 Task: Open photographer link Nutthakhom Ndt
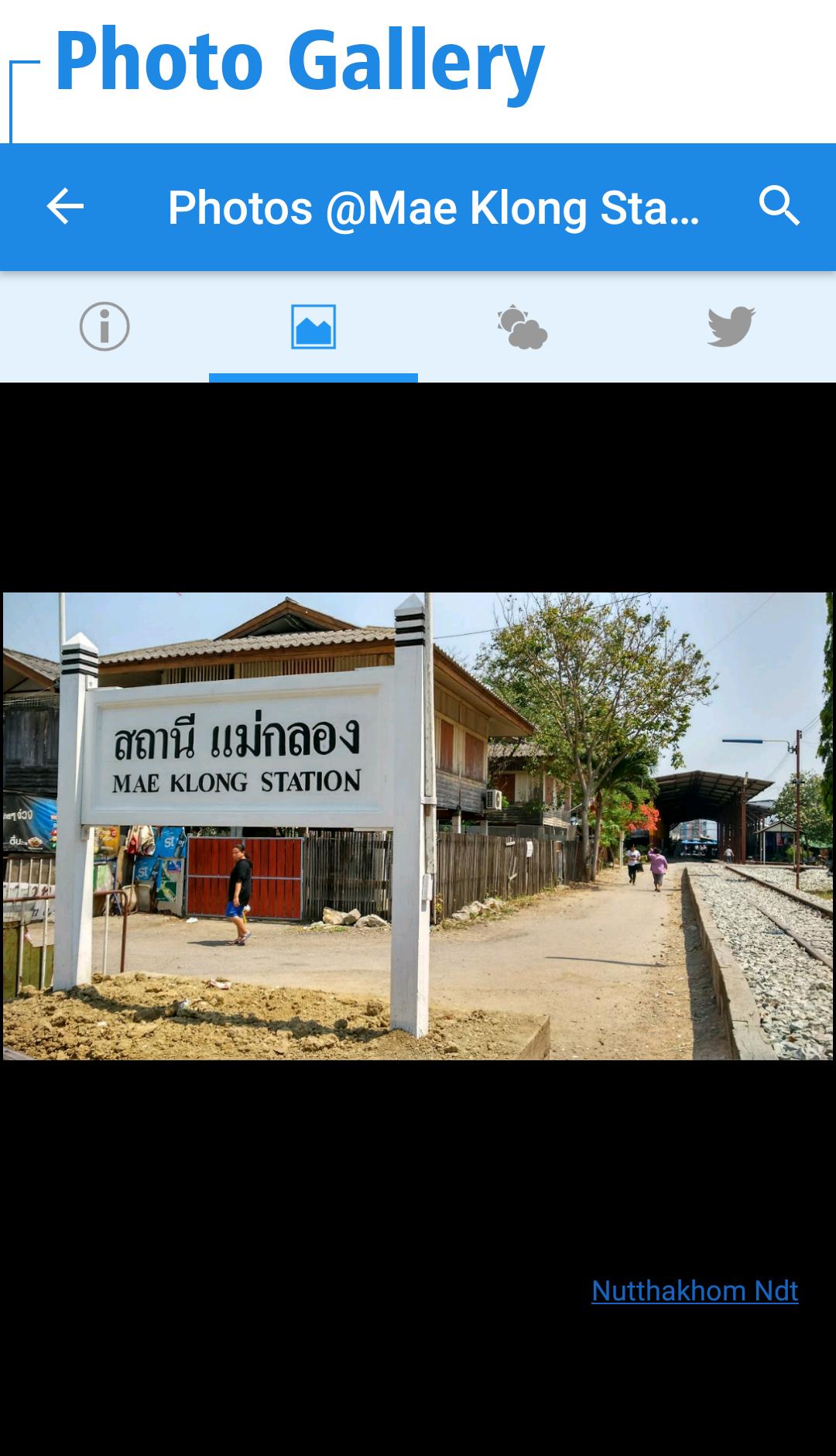click(x=694, y=1289)
